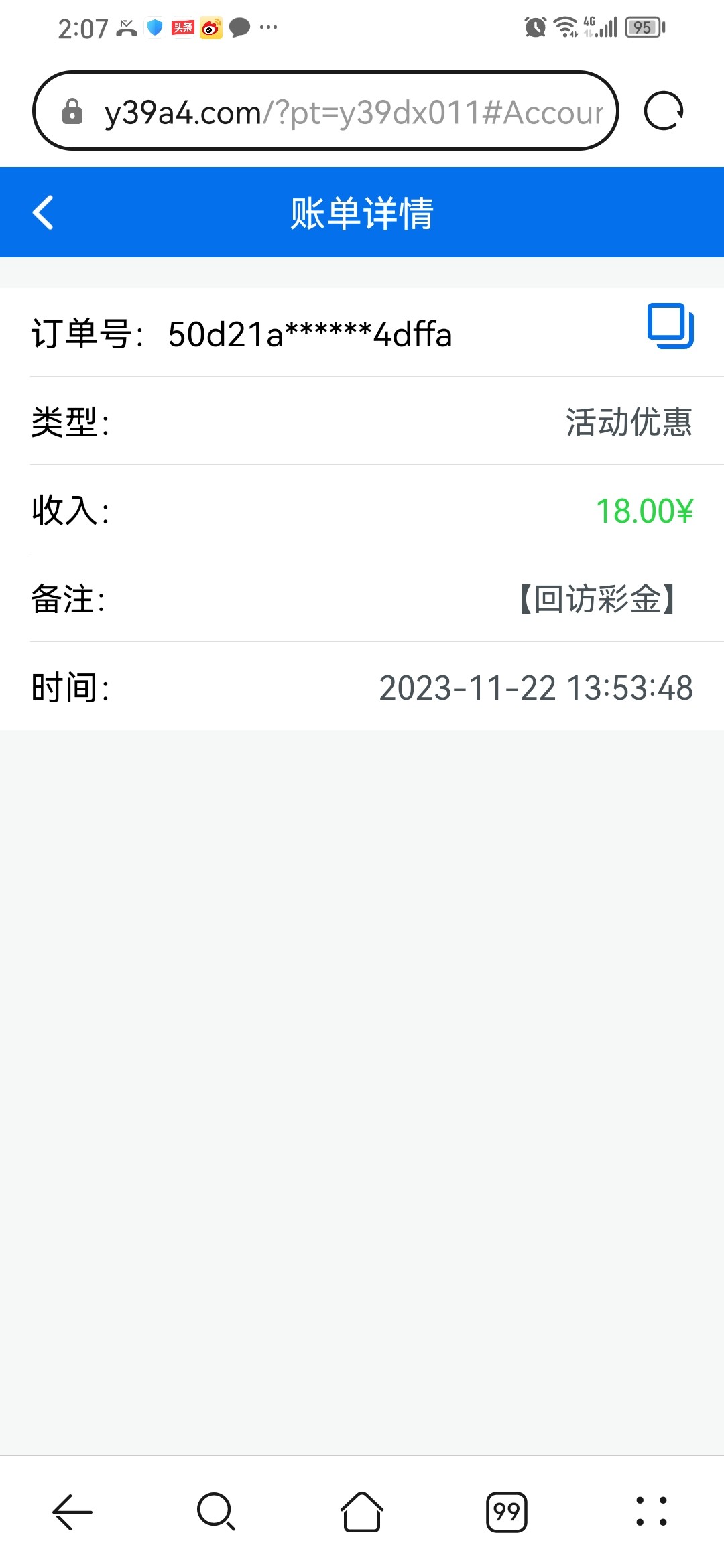Tap the lock icon in the address bar
Image resolution: width=724 pixels, height=1568 pixels.
[x=71, y=111]
